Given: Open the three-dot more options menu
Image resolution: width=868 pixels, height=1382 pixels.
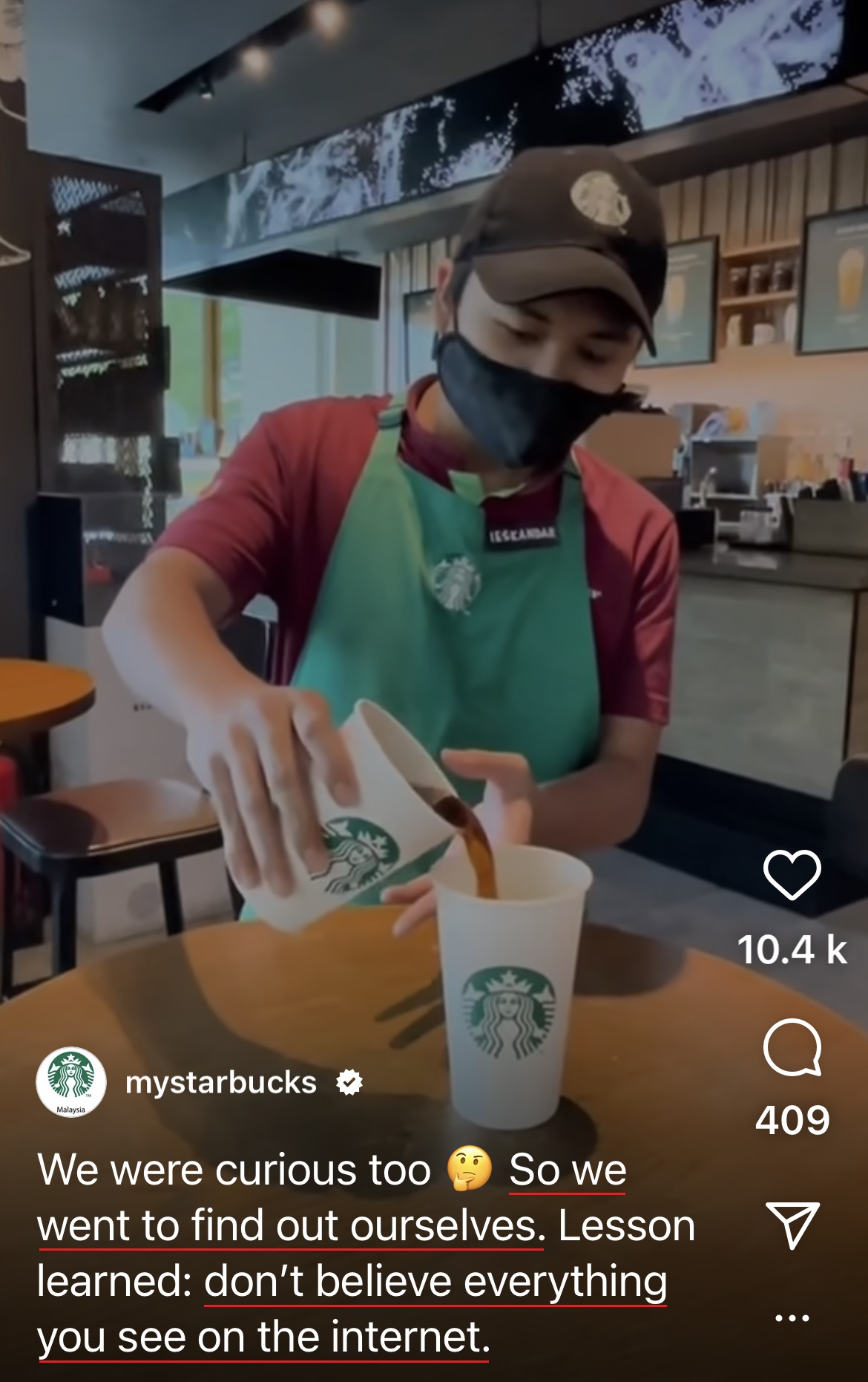Looking at the screenshot, I should point(792,1319).
